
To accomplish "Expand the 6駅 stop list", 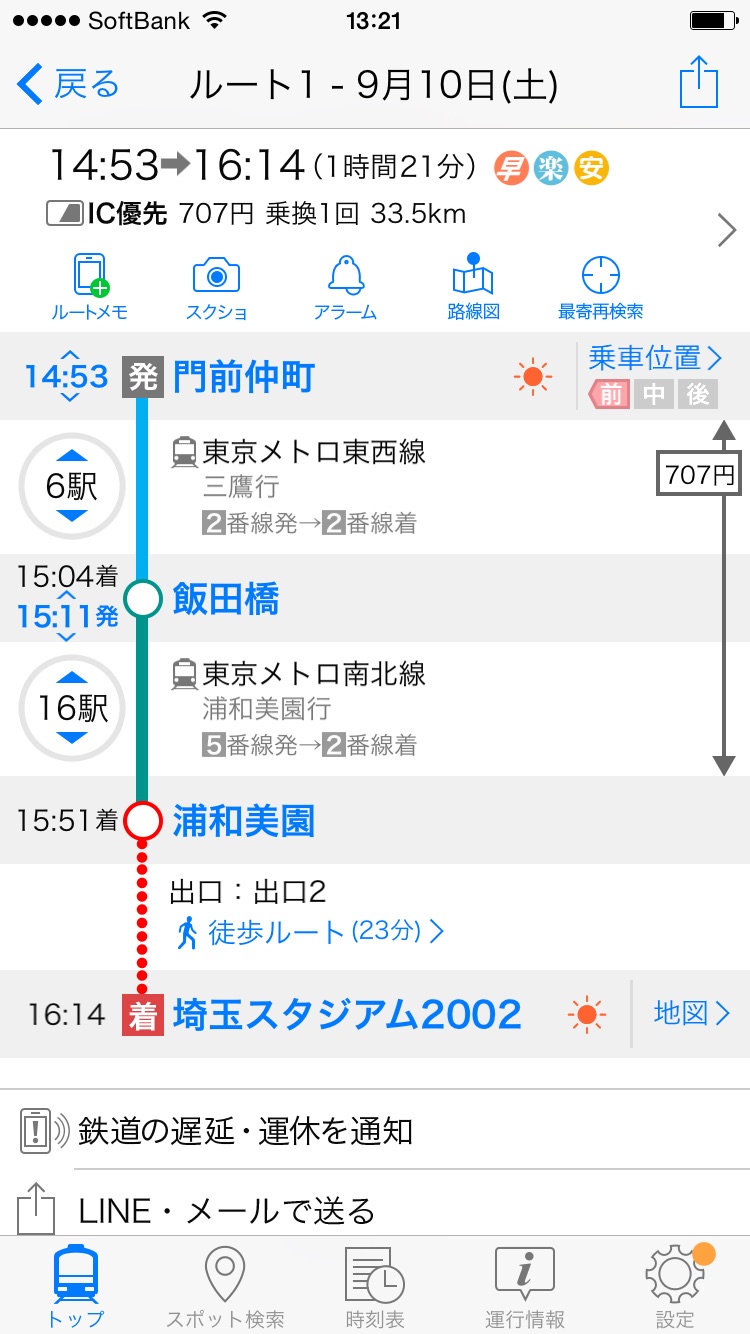I will 72,487.
